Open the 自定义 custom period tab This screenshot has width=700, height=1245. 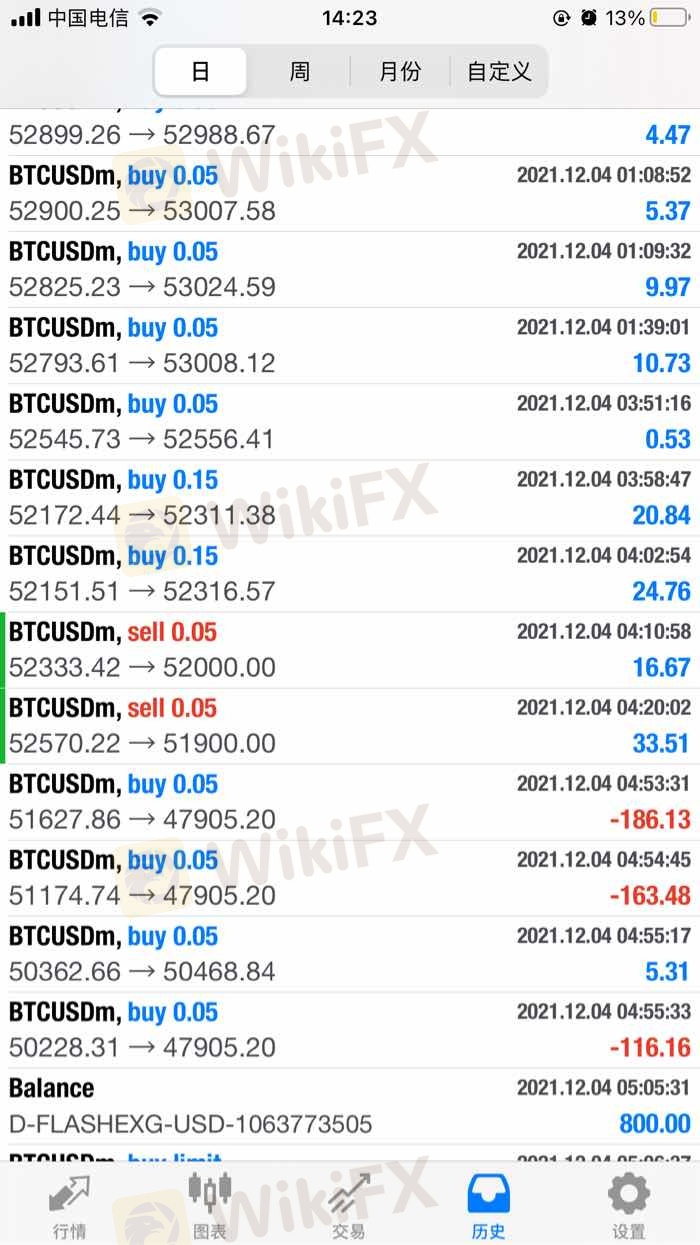(x=499, y=72)
